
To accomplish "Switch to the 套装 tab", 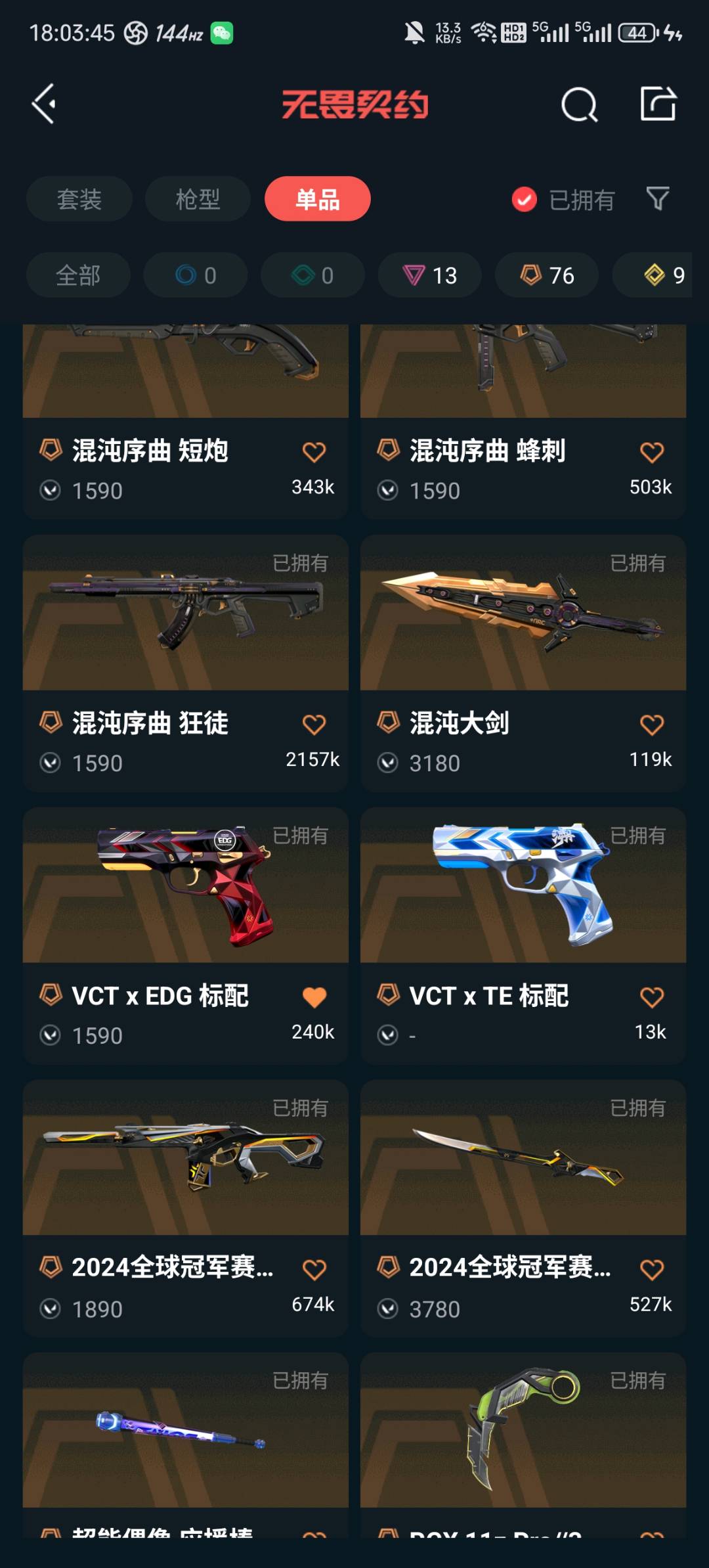I will 79,199.
